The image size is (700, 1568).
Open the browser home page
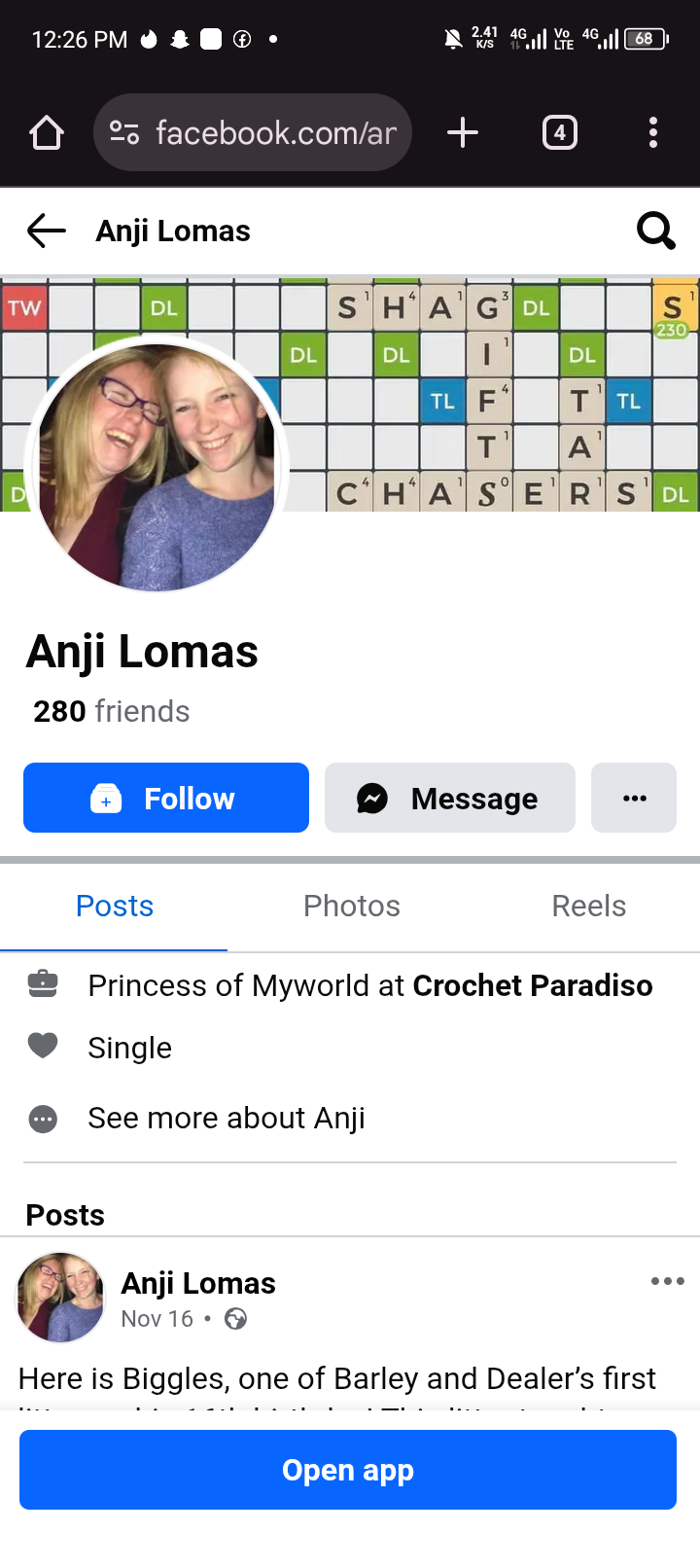[46, 132]
